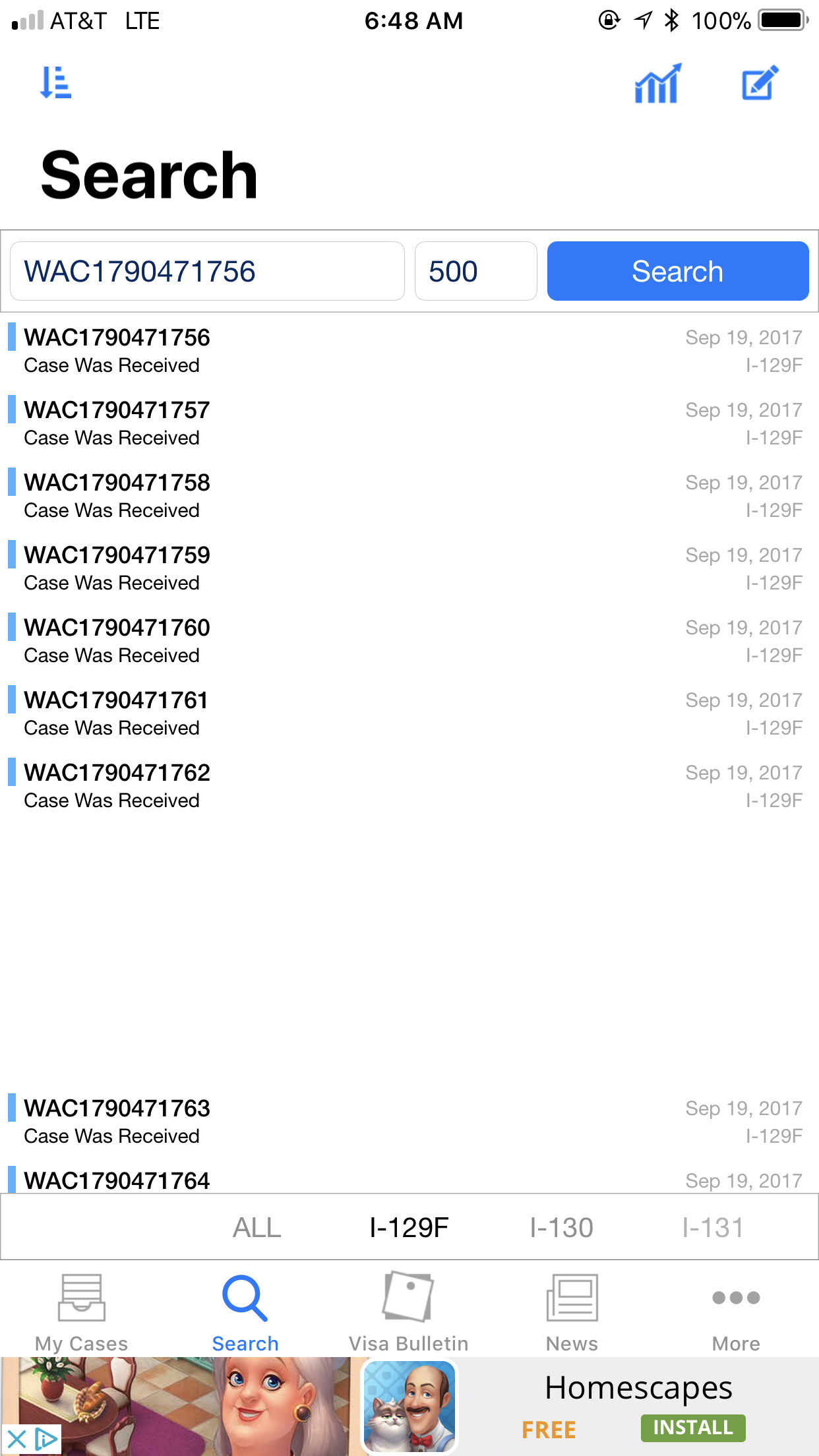Tap the blue Search button
The image size is (819, 1456).
[678, 271]
